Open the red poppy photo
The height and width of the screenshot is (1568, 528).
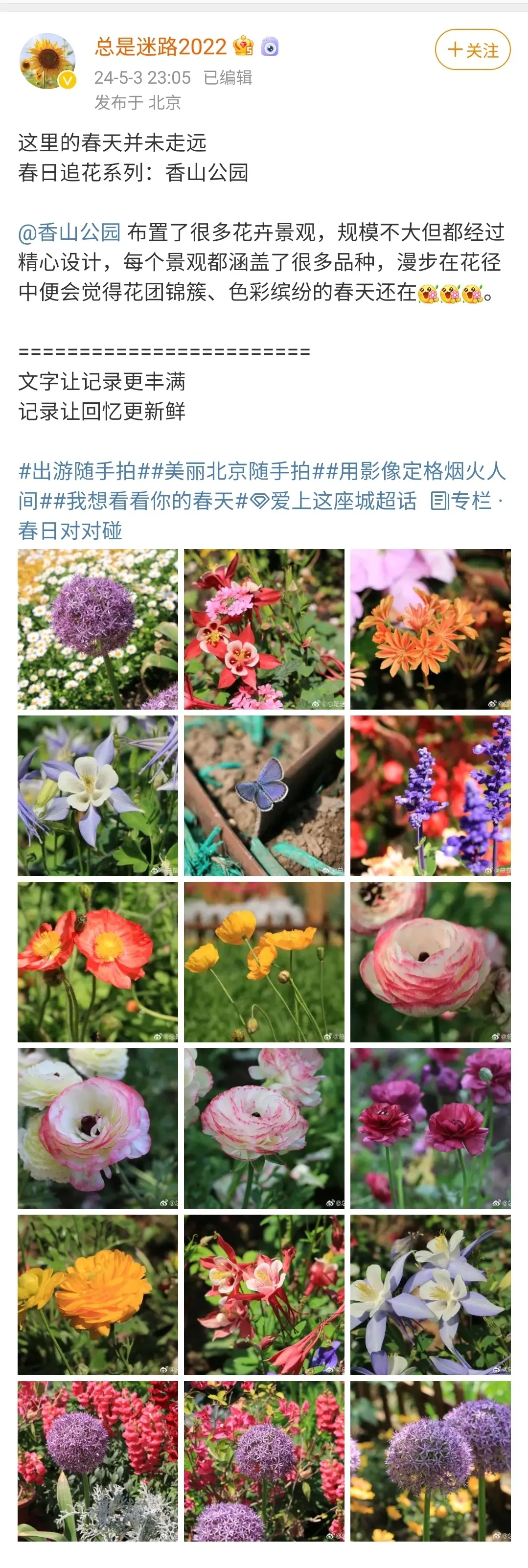97,962
